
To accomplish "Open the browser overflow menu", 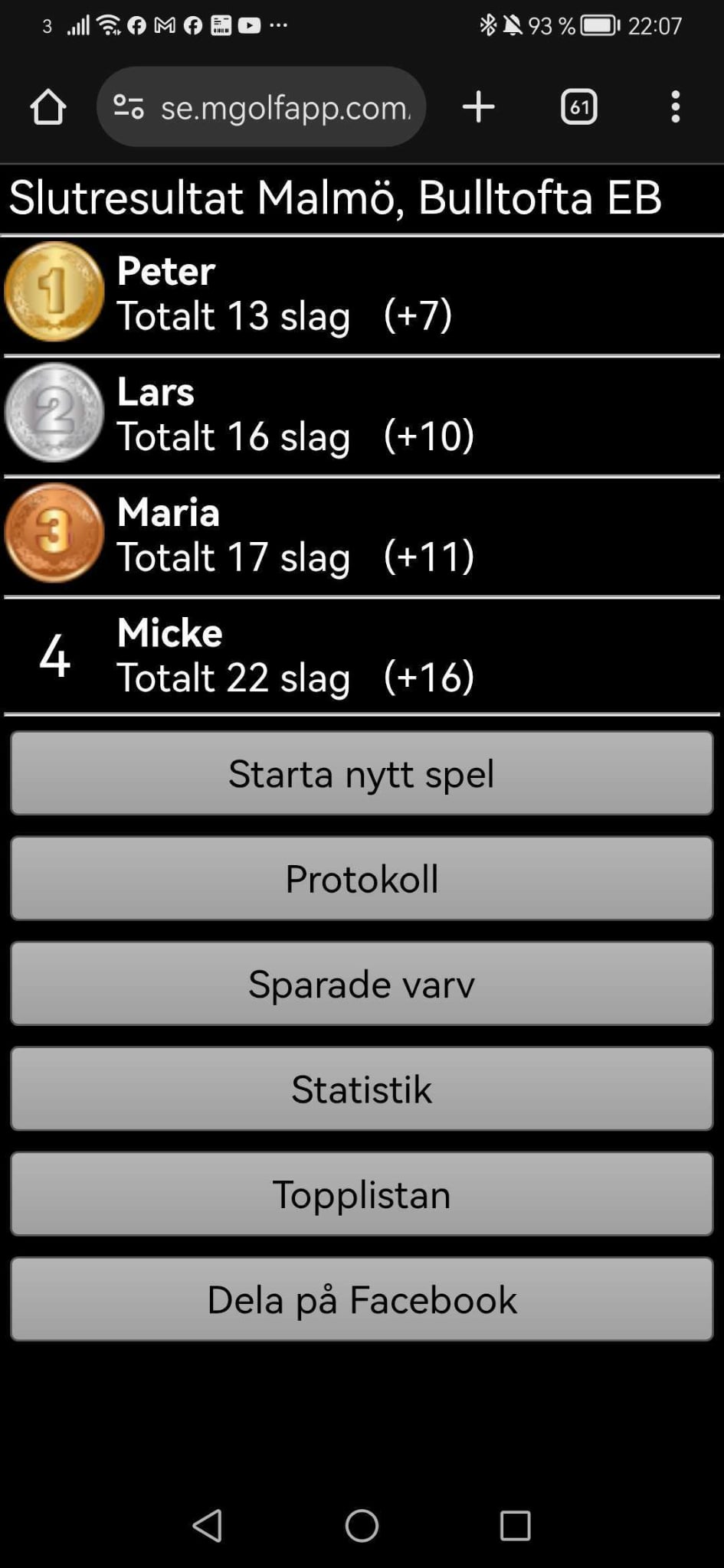I will point(675,106).
